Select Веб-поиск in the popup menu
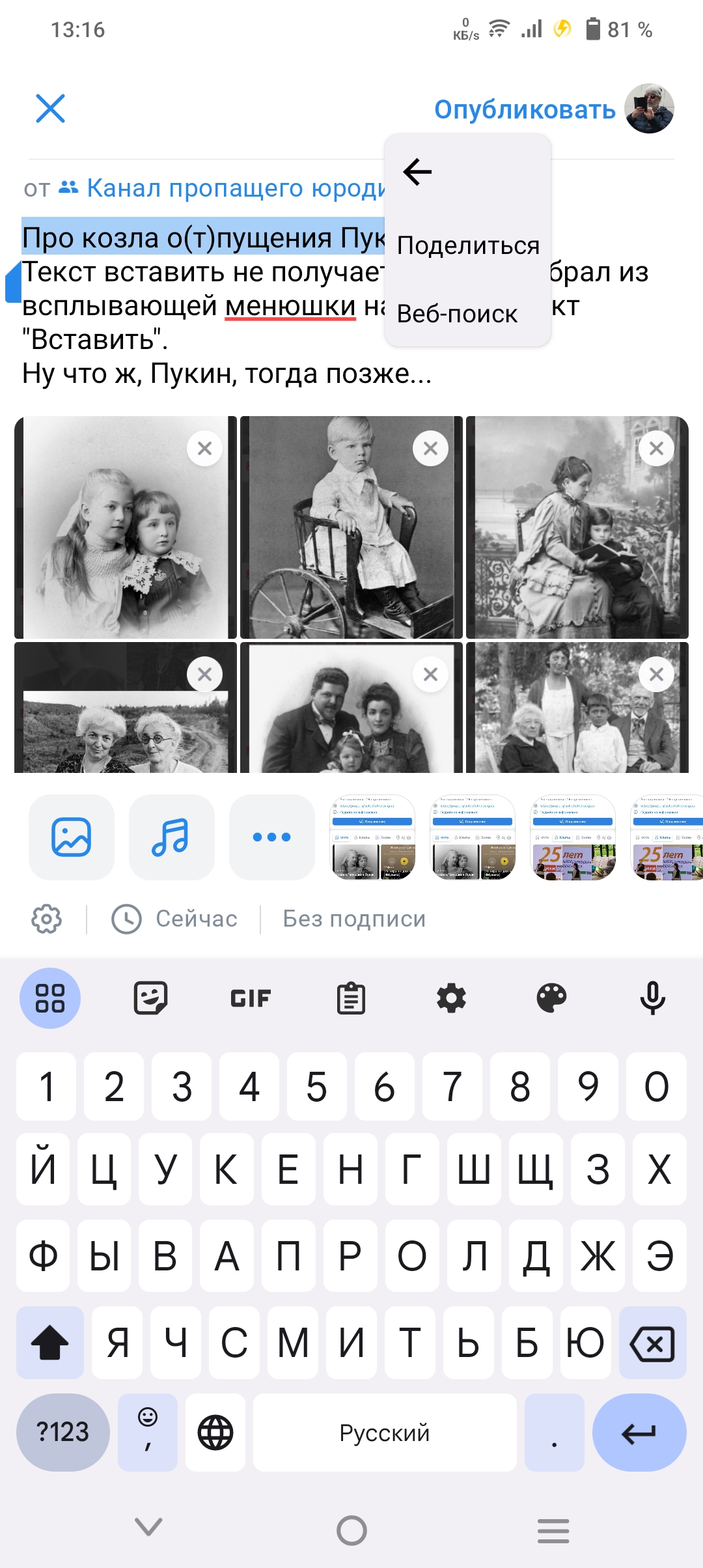Screen dimensions: 703x1568 tap(457, 314)
